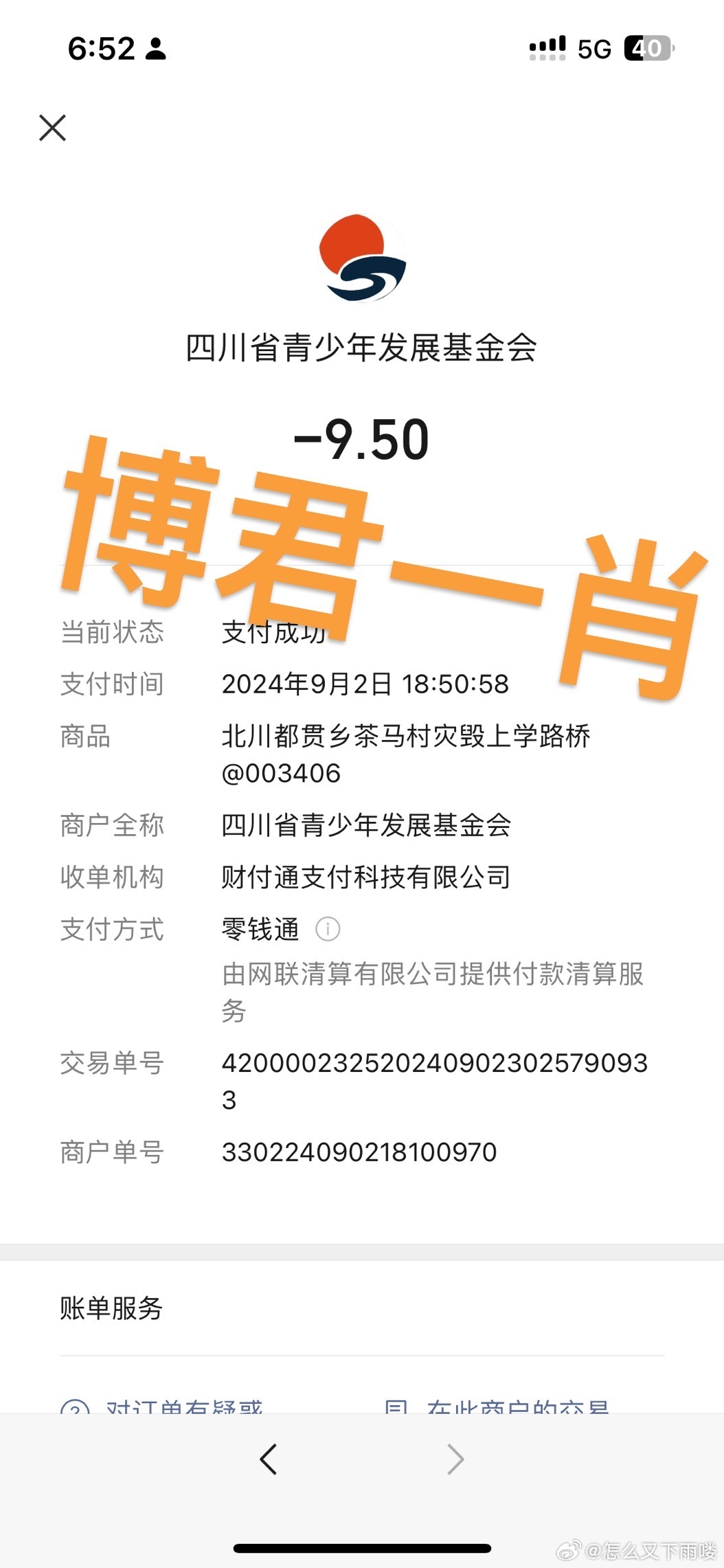Open 对订单有疑惑 help option
This screenshot has height=1568, width=724.
162,1406
